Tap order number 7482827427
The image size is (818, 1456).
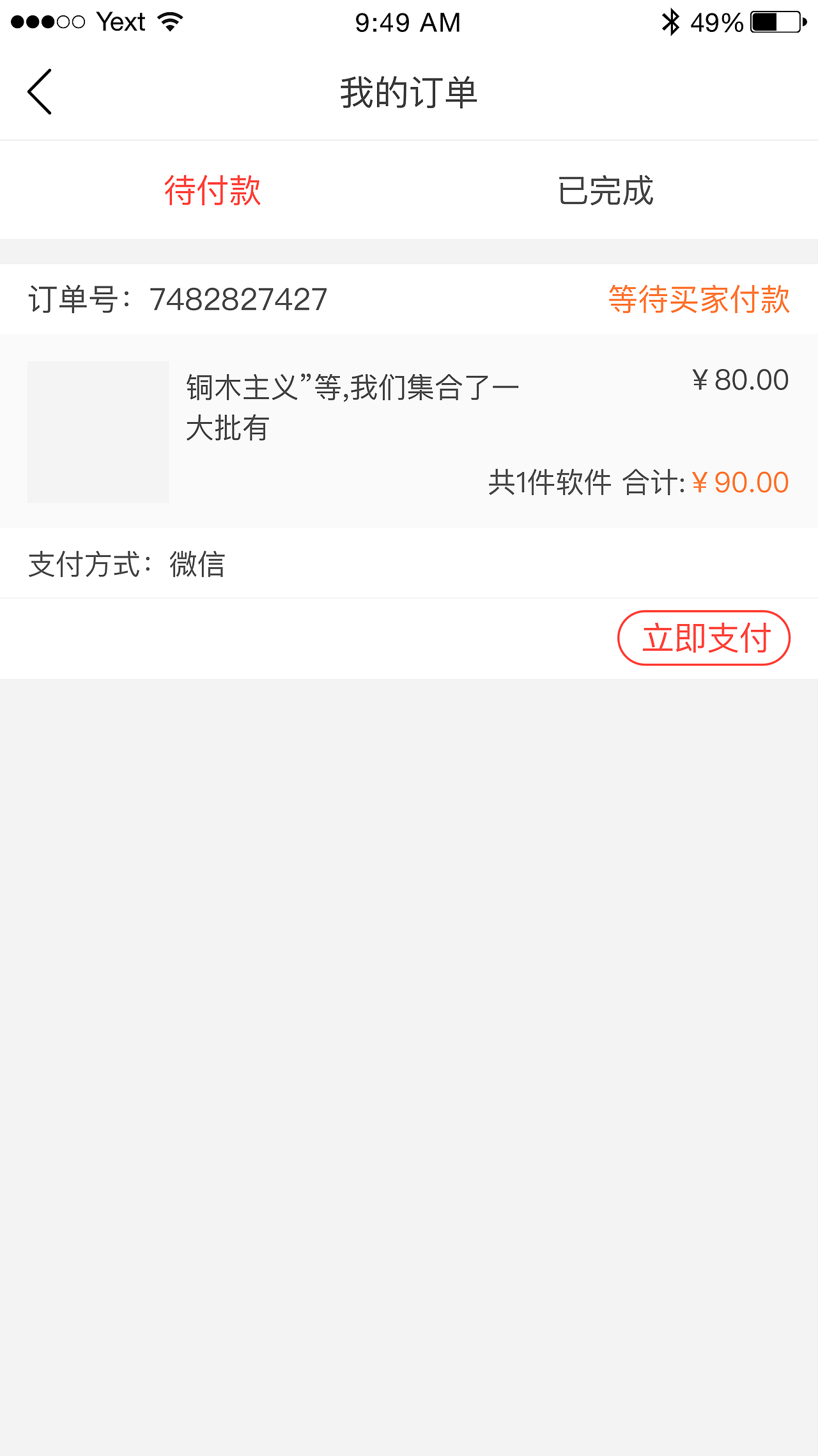[x=237, y=299]
